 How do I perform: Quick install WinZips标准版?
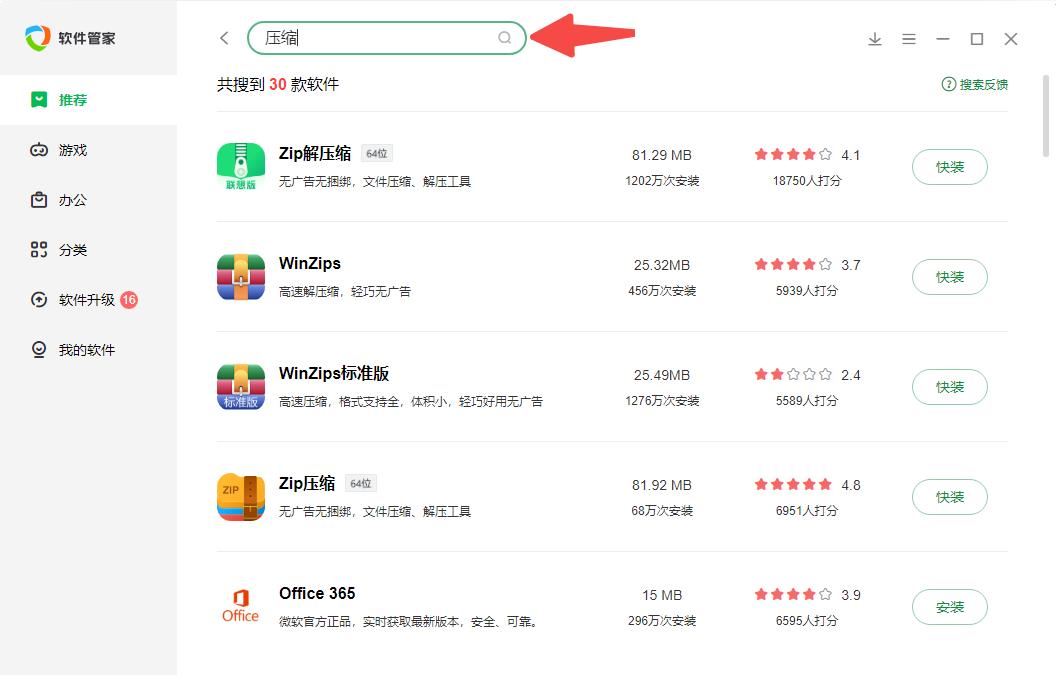coord(949,387)
